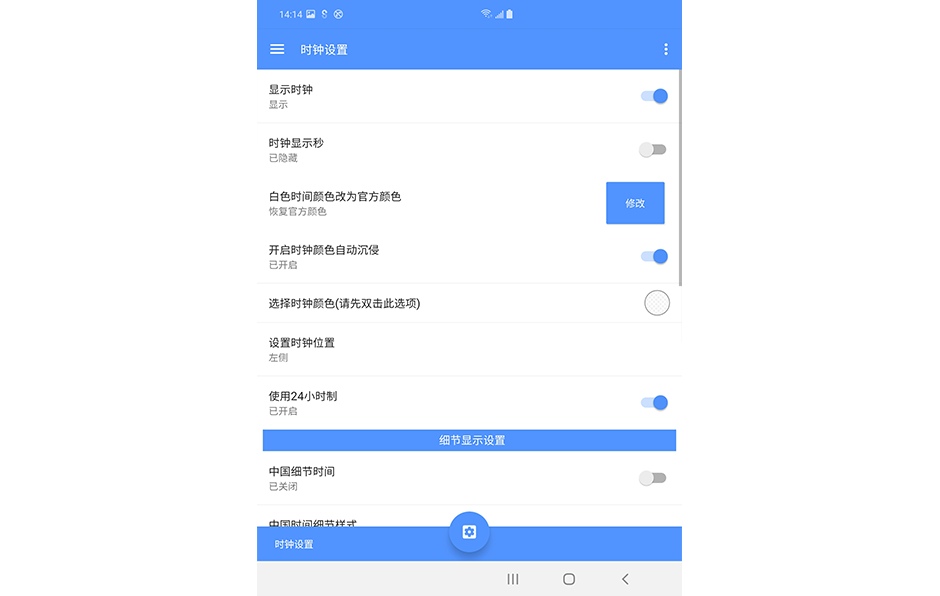Tap the 选择时钟颜色 color circle
Image resolution: width=940 pixels, height=596 pixels.
pyautogui.click(x=656, y=302)
